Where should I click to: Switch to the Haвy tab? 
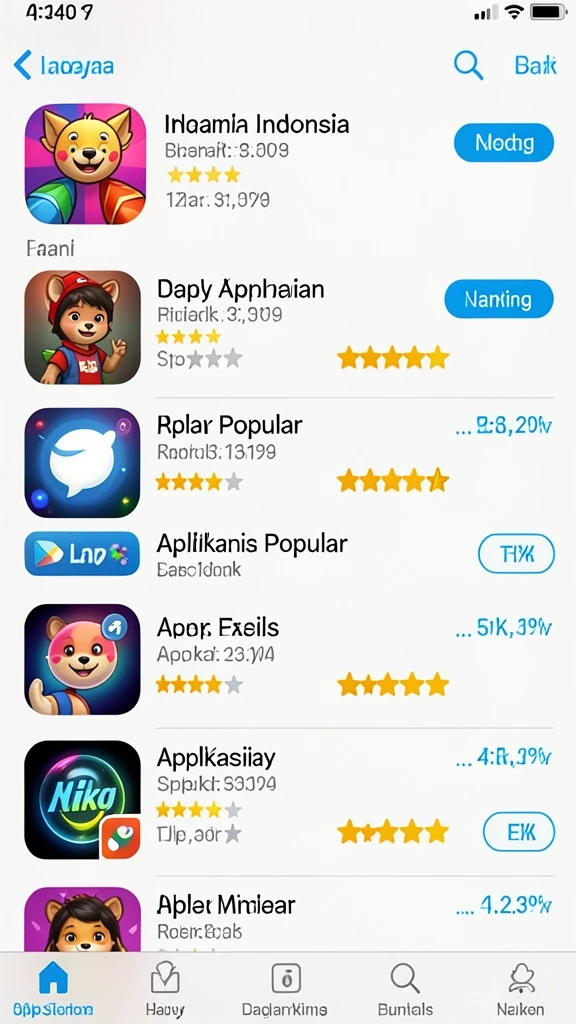[x=165, y=989]
